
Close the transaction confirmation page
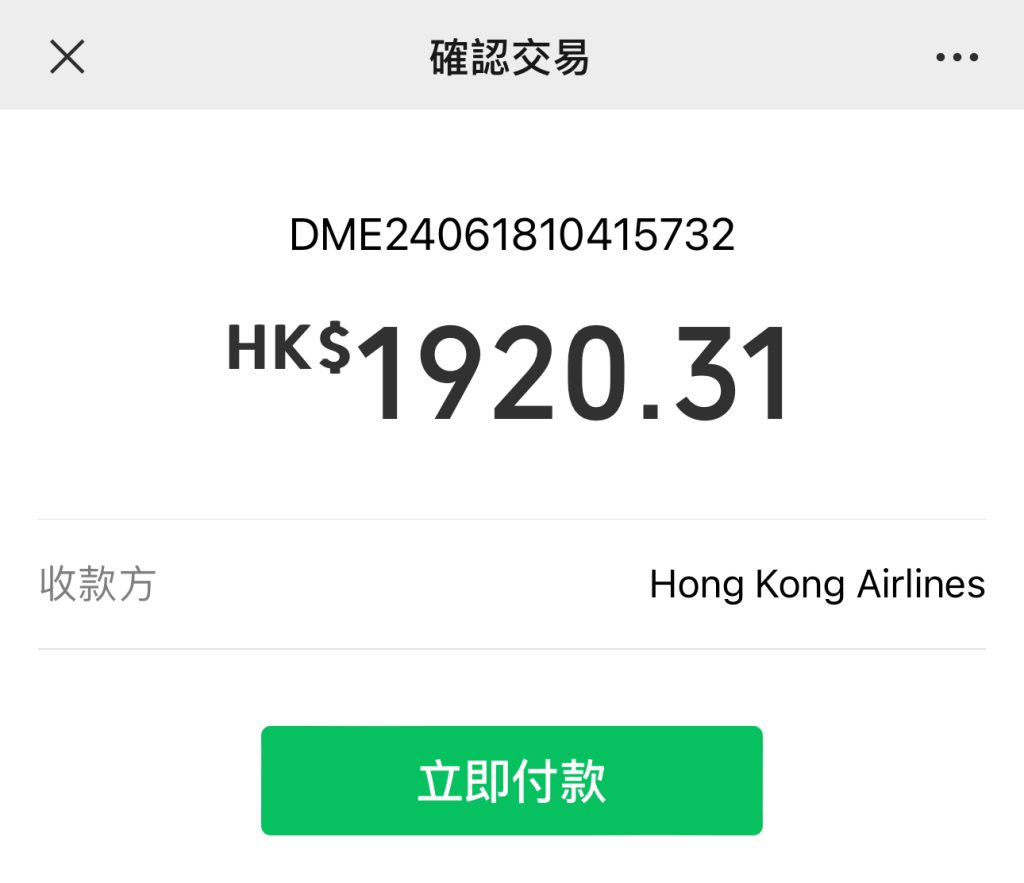(x=67, y=57)
